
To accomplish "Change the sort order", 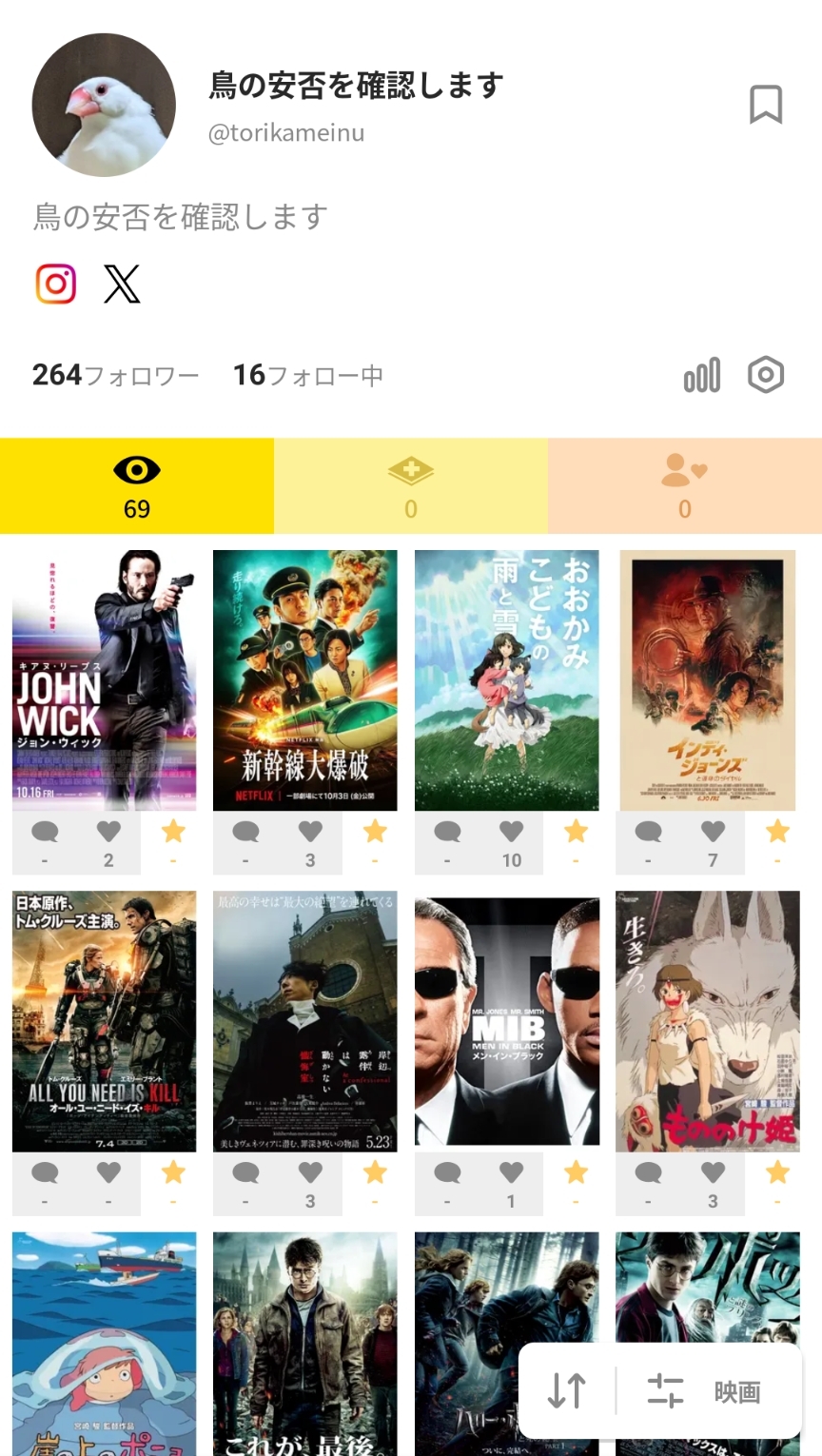I will coord(567,1391).
